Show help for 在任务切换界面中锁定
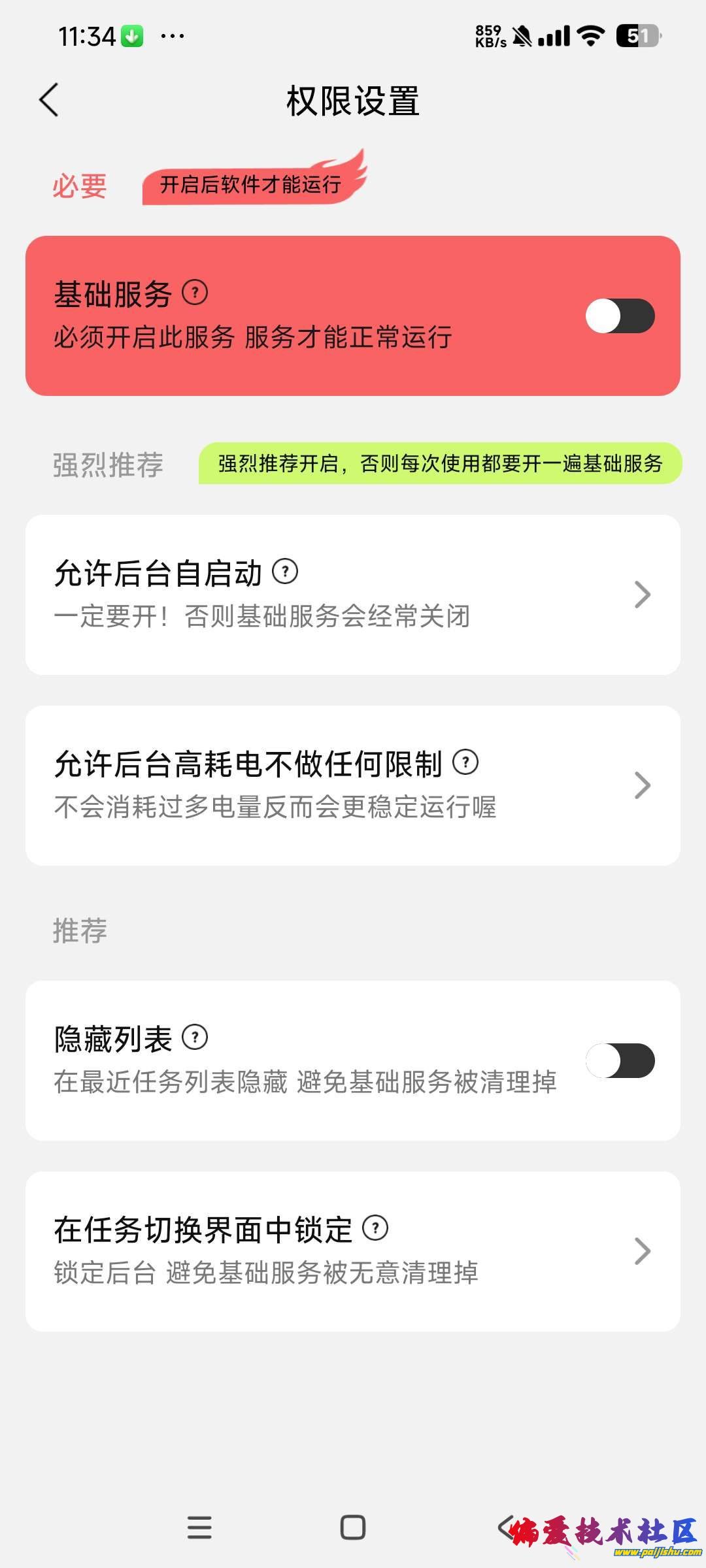Screen dimensions: 706x1568 coord(375,1228)
